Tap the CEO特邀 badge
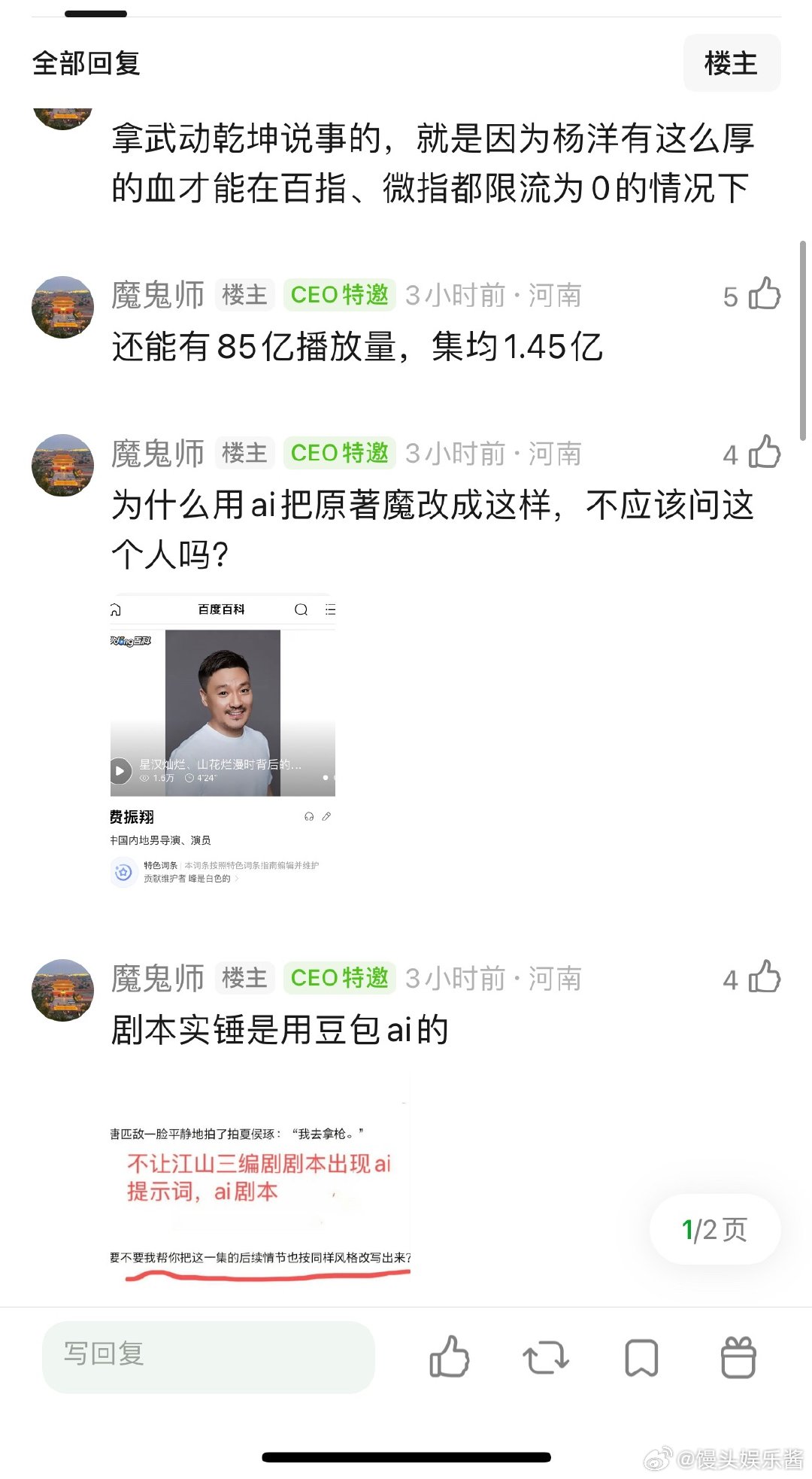 click(340, 296)
